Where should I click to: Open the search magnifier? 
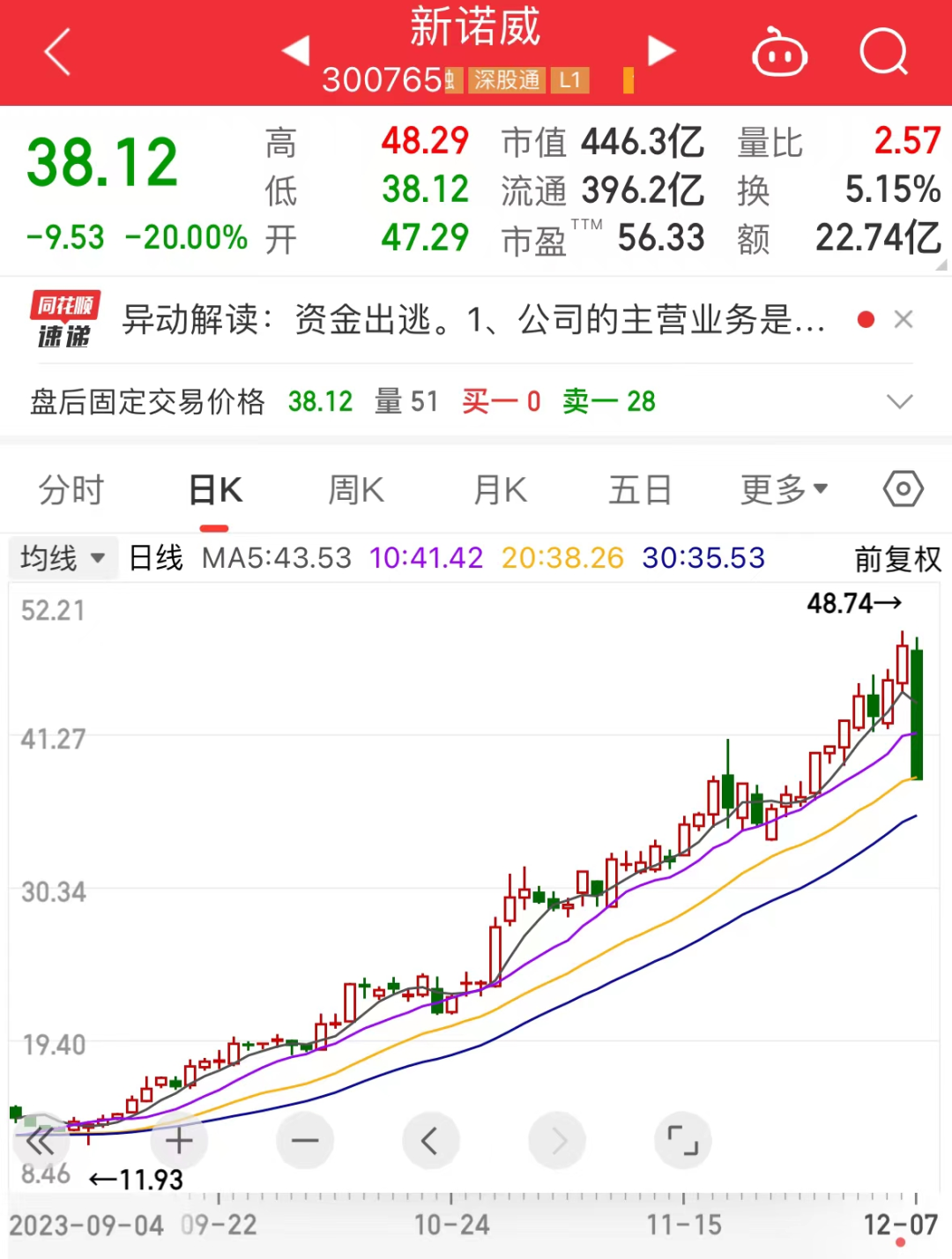click(x=883, y=52)
